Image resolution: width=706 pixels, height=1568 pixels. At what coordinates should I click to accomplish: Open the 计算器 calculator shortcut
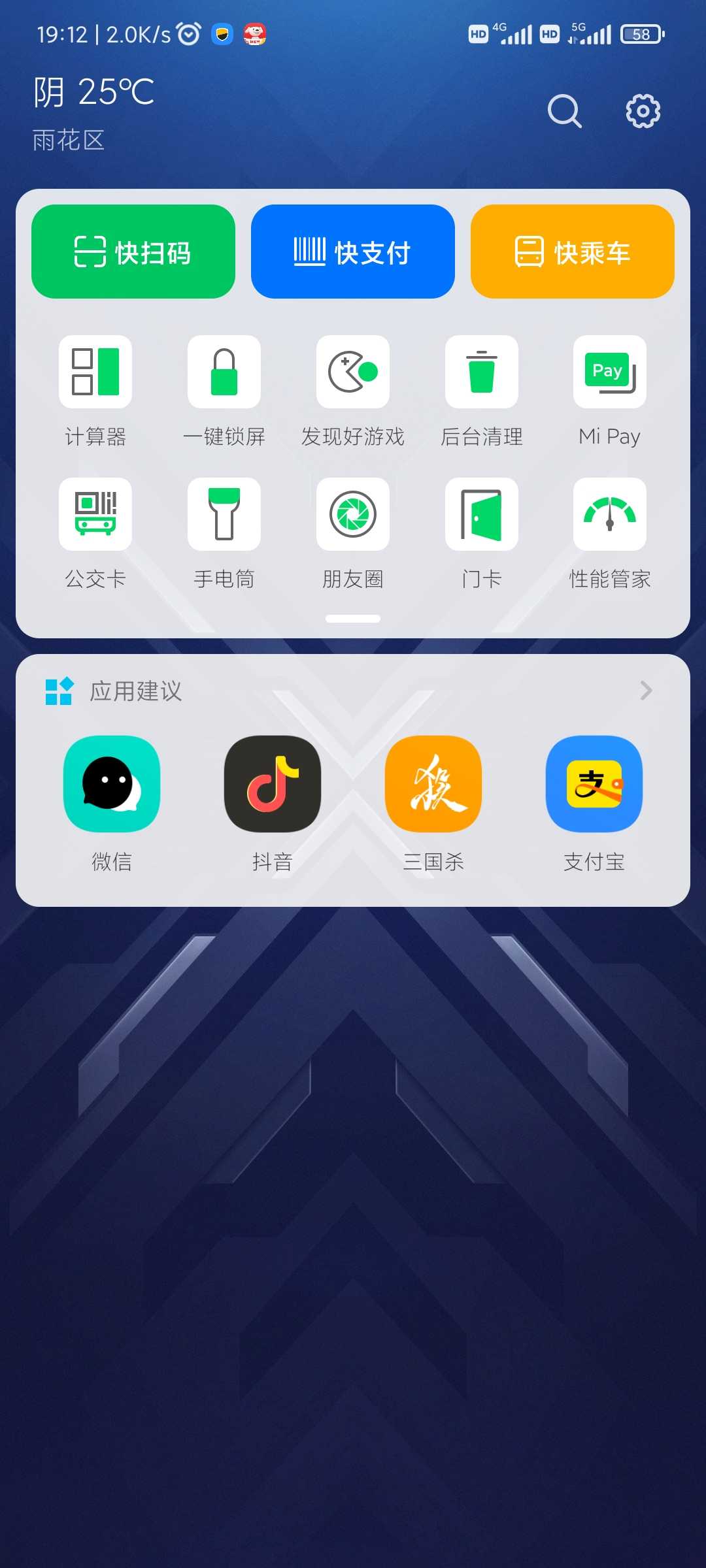95,372
